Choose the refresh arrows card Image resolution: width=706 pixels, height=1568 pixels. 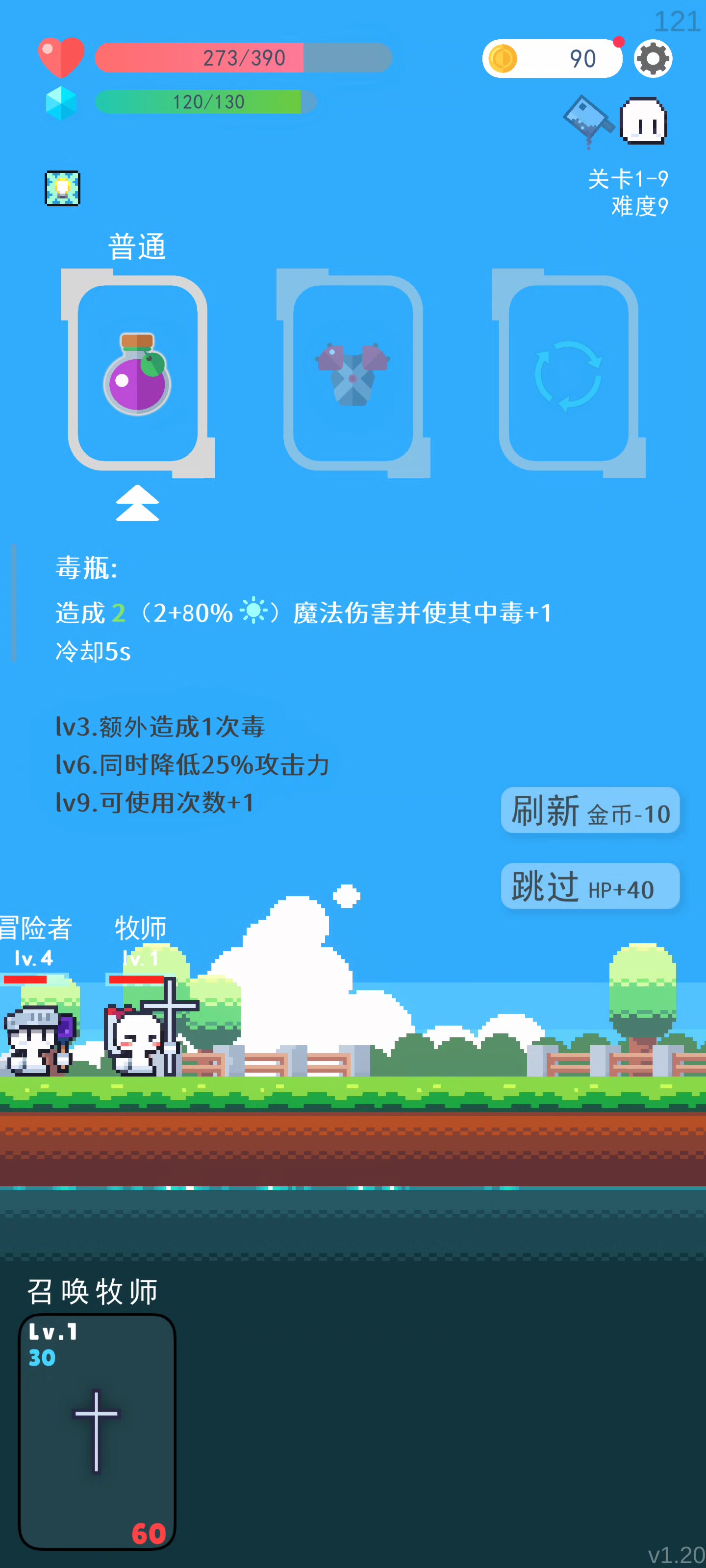[x=568, y=373]
